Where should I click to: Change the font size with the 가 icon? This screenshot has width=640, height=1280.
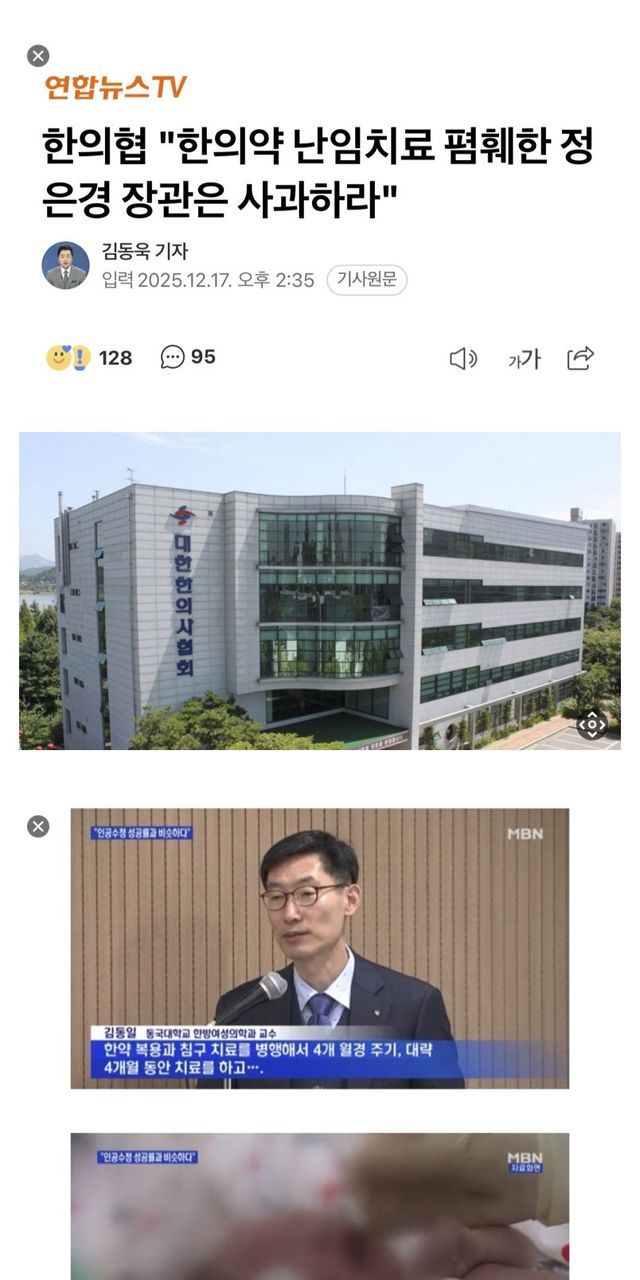[x=524, y=359]
